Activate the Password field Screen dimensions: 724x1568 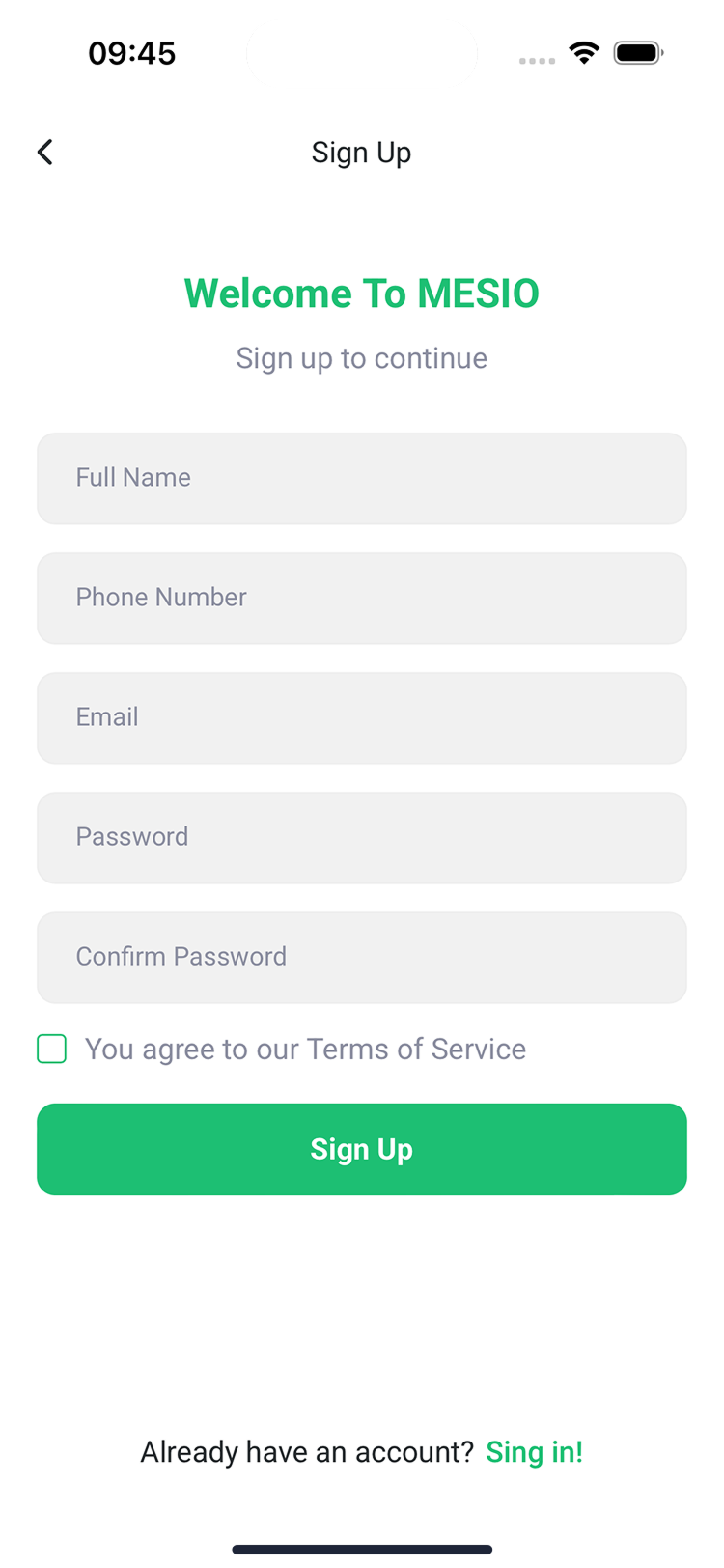click(x=362, y=837)
